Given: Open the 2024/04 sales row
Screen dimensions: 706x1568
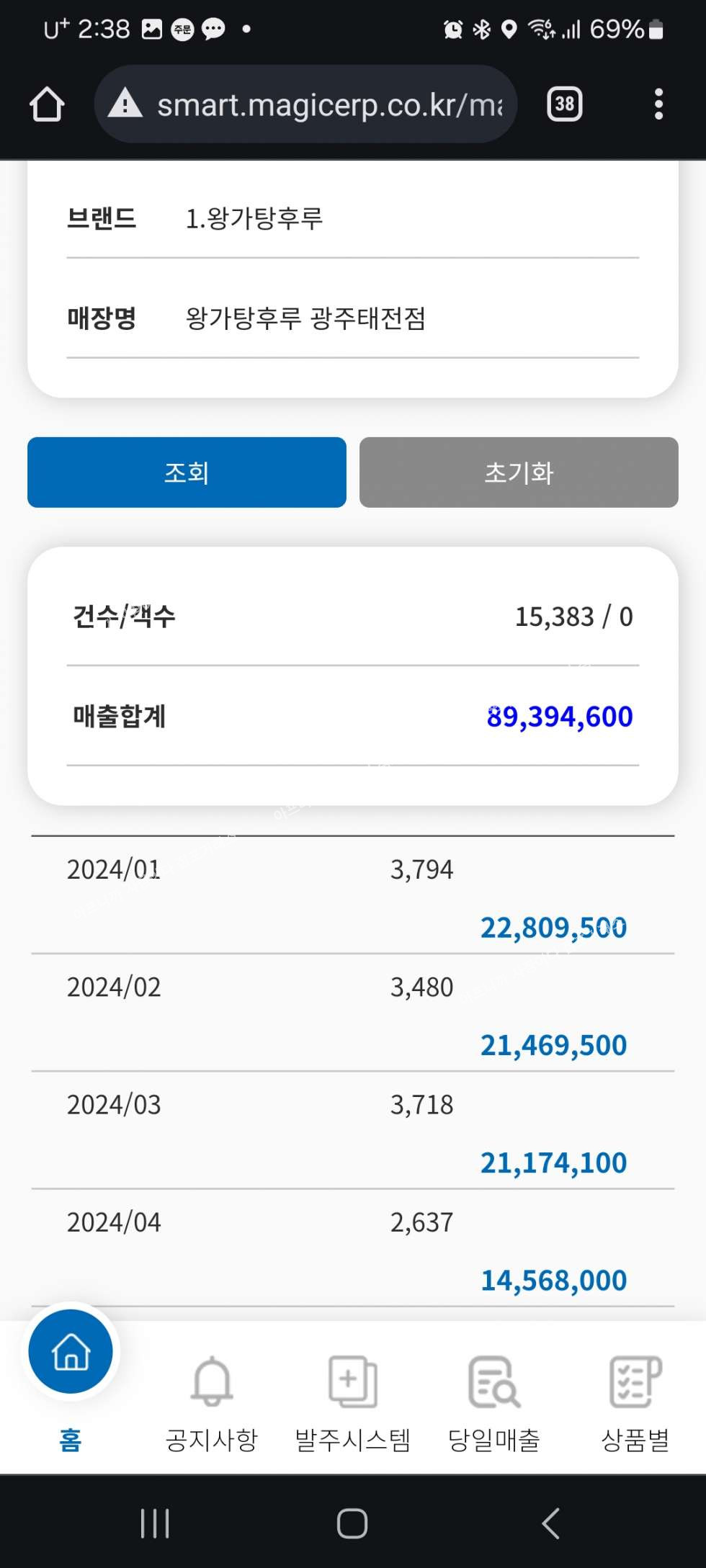Looking at the screenshot, I should point(353,1247).
